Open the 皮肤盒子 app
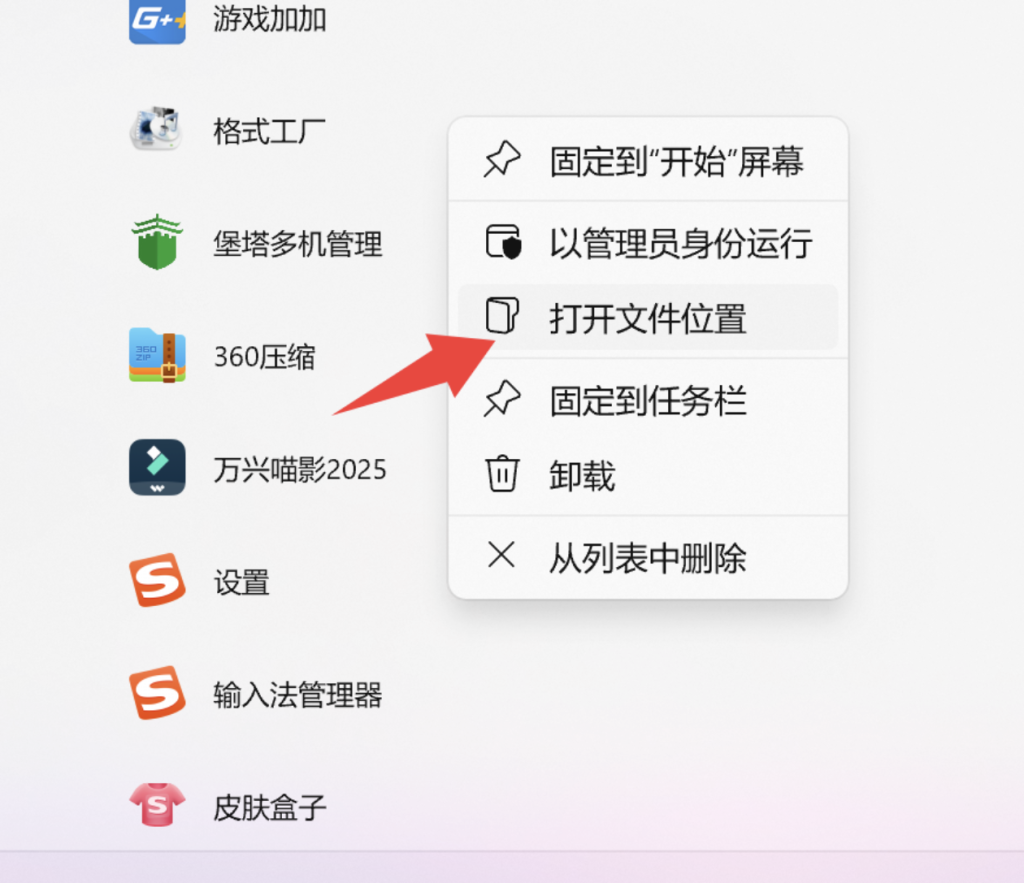Screen dimensions: 1024x883 [269, 806]
